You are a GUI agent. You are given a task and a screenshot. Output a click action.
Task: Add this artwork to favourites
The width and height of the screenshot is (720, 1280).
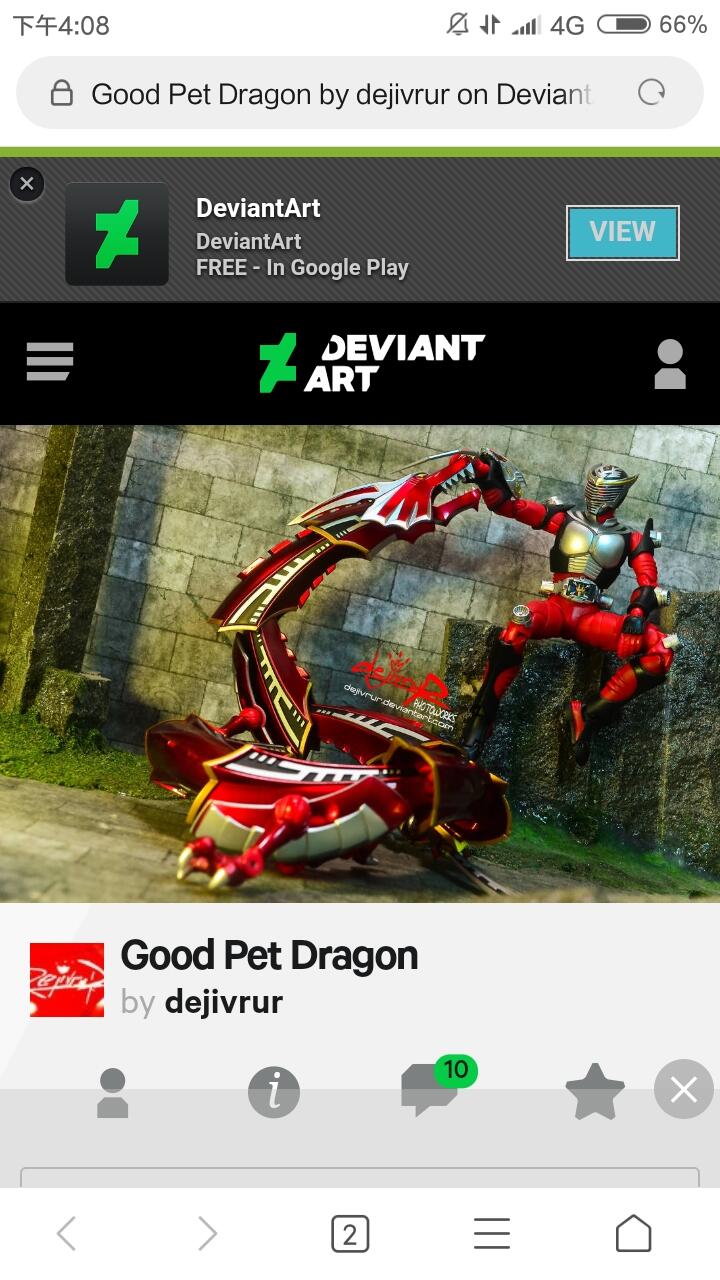[594, 1092]
